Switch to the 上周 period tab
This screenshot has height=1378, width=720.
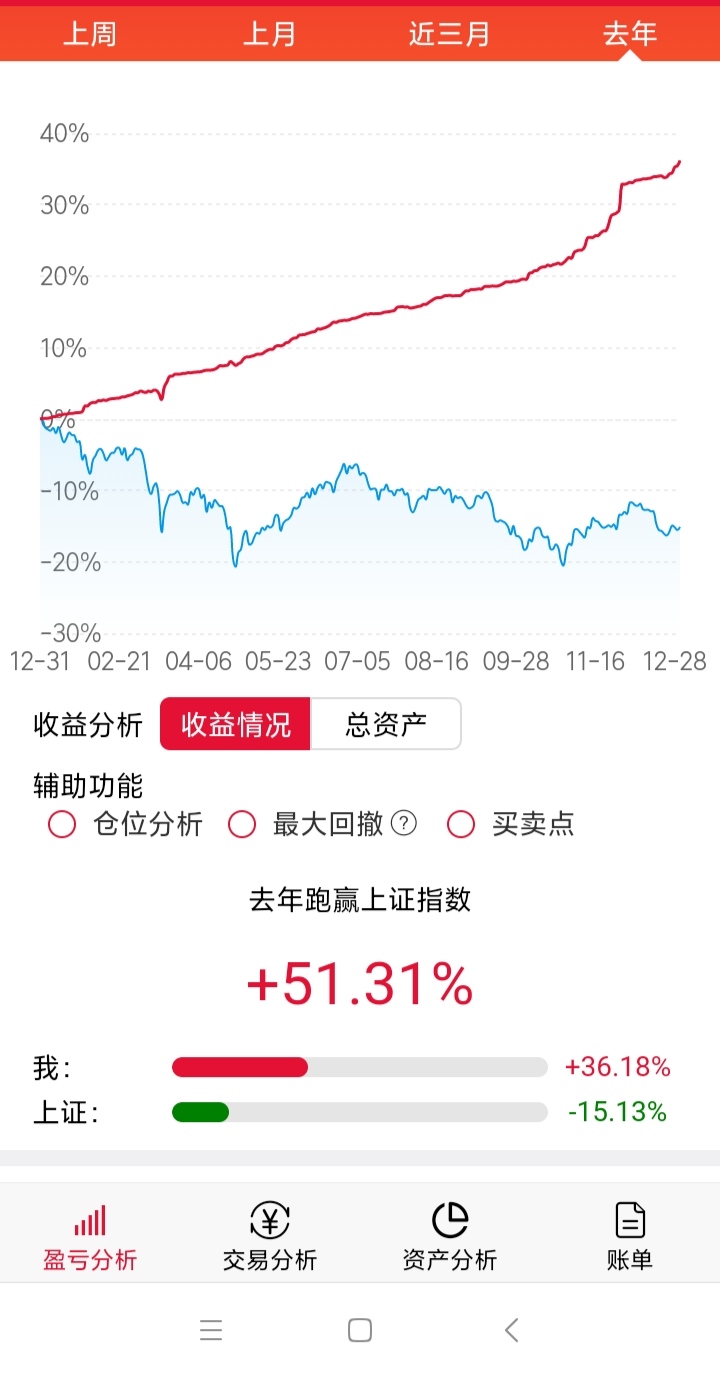(x=90, y=34)
